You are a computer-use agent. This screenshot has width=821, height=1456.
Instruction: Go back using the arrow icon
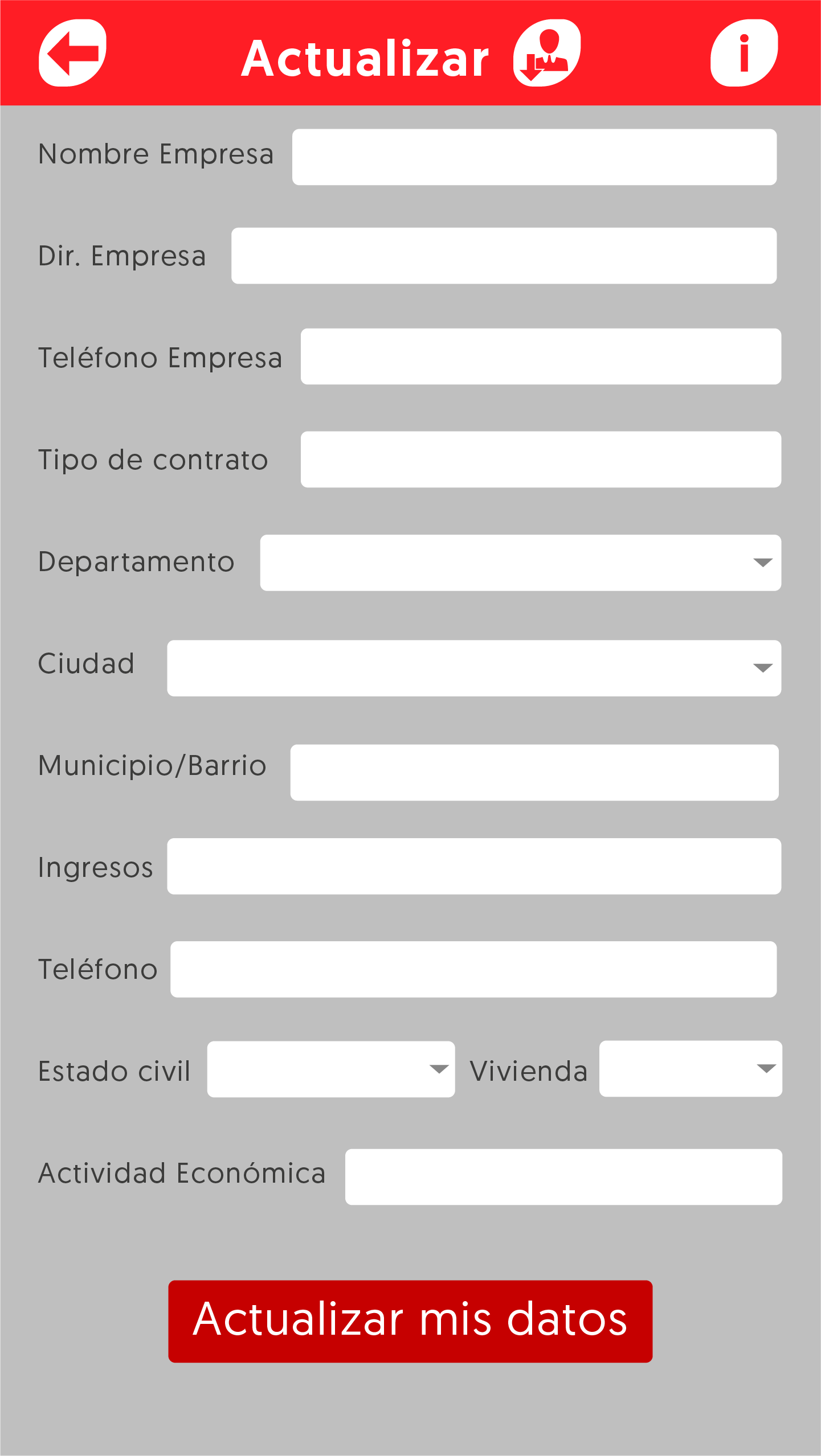72,53
